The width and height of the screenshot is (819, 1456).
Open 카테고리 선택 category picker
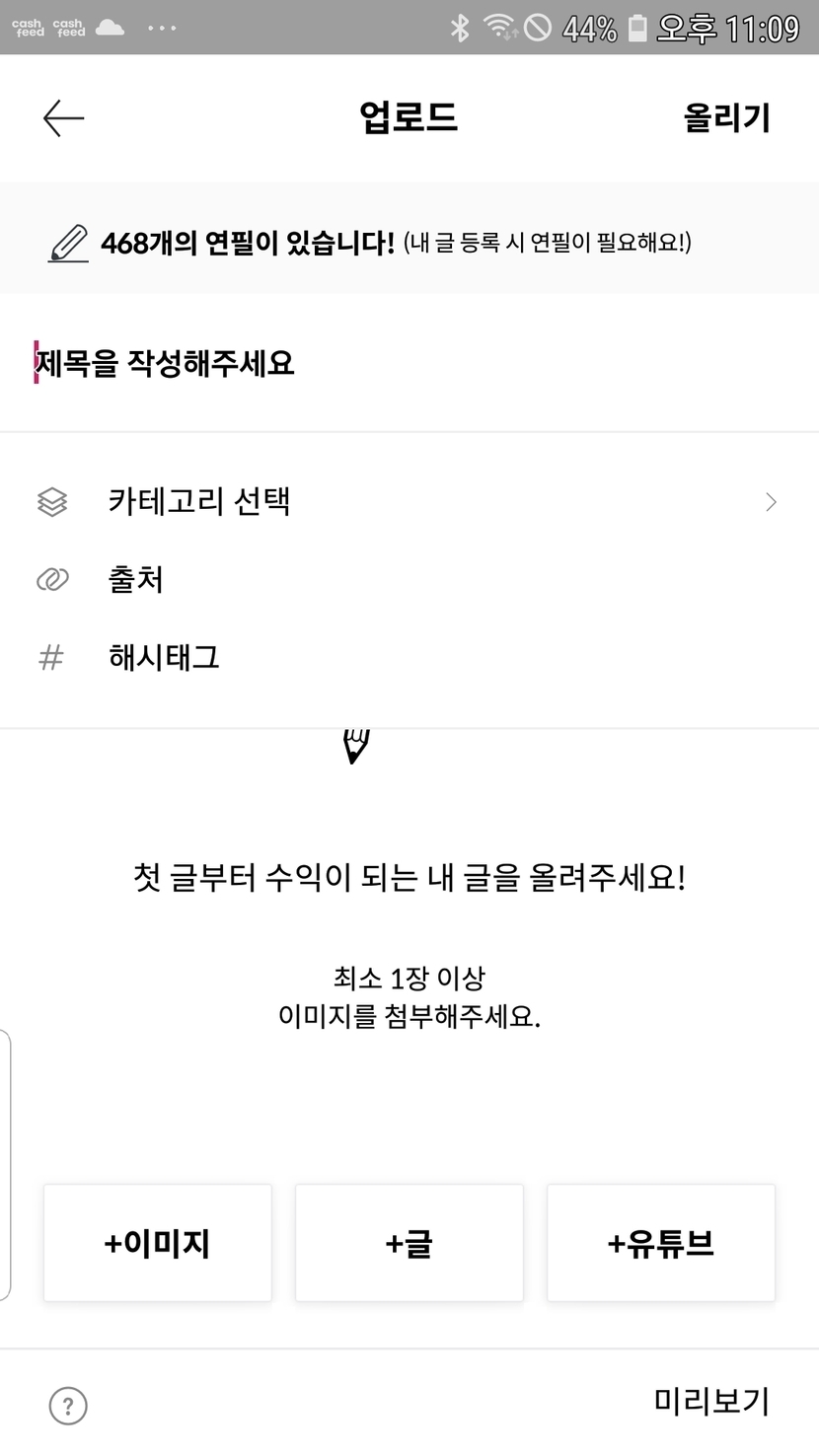pyautogui.click(x=408, y=502)
